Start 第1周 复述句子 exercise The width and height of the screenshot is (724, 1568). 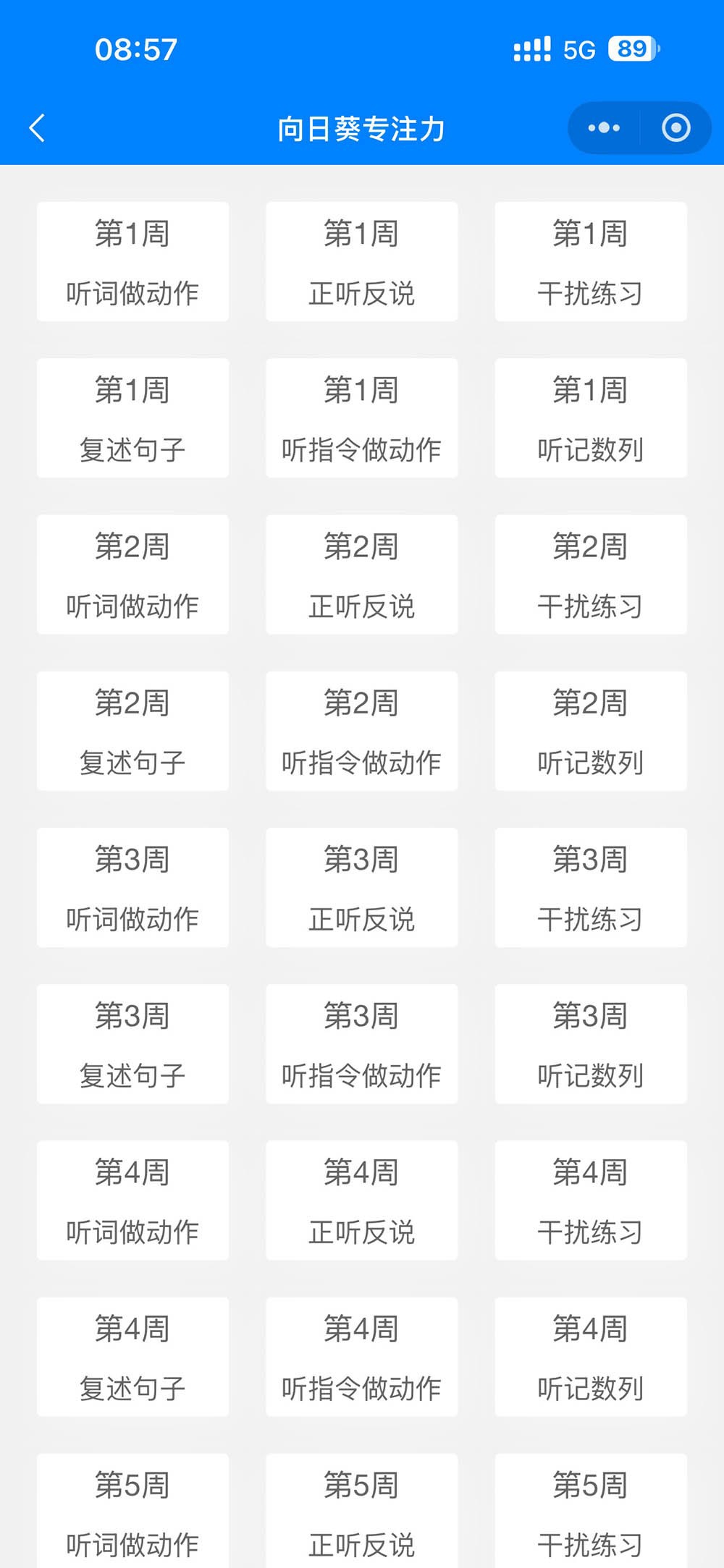[132, 418]
